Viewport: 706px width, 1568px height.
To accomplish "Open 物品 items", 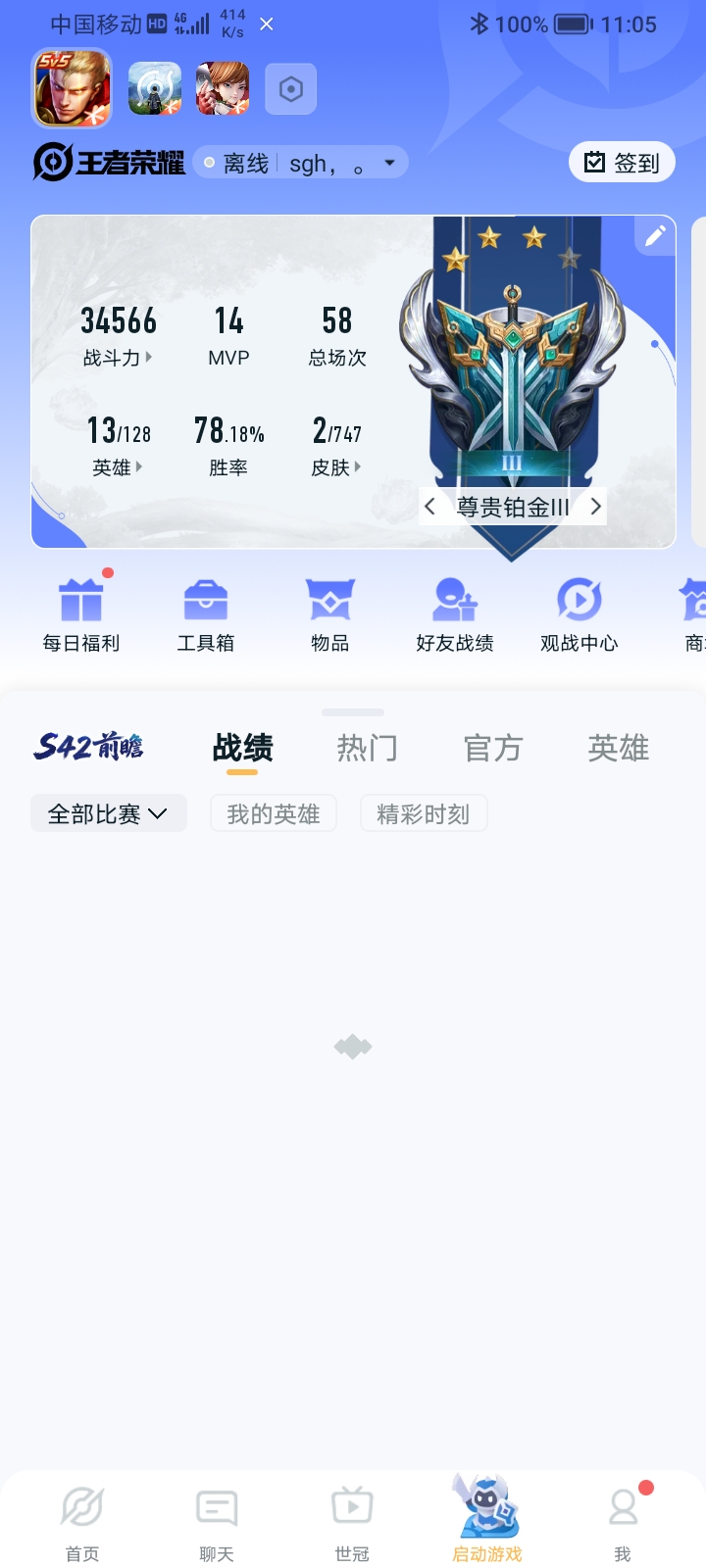I will pos(330,614).
